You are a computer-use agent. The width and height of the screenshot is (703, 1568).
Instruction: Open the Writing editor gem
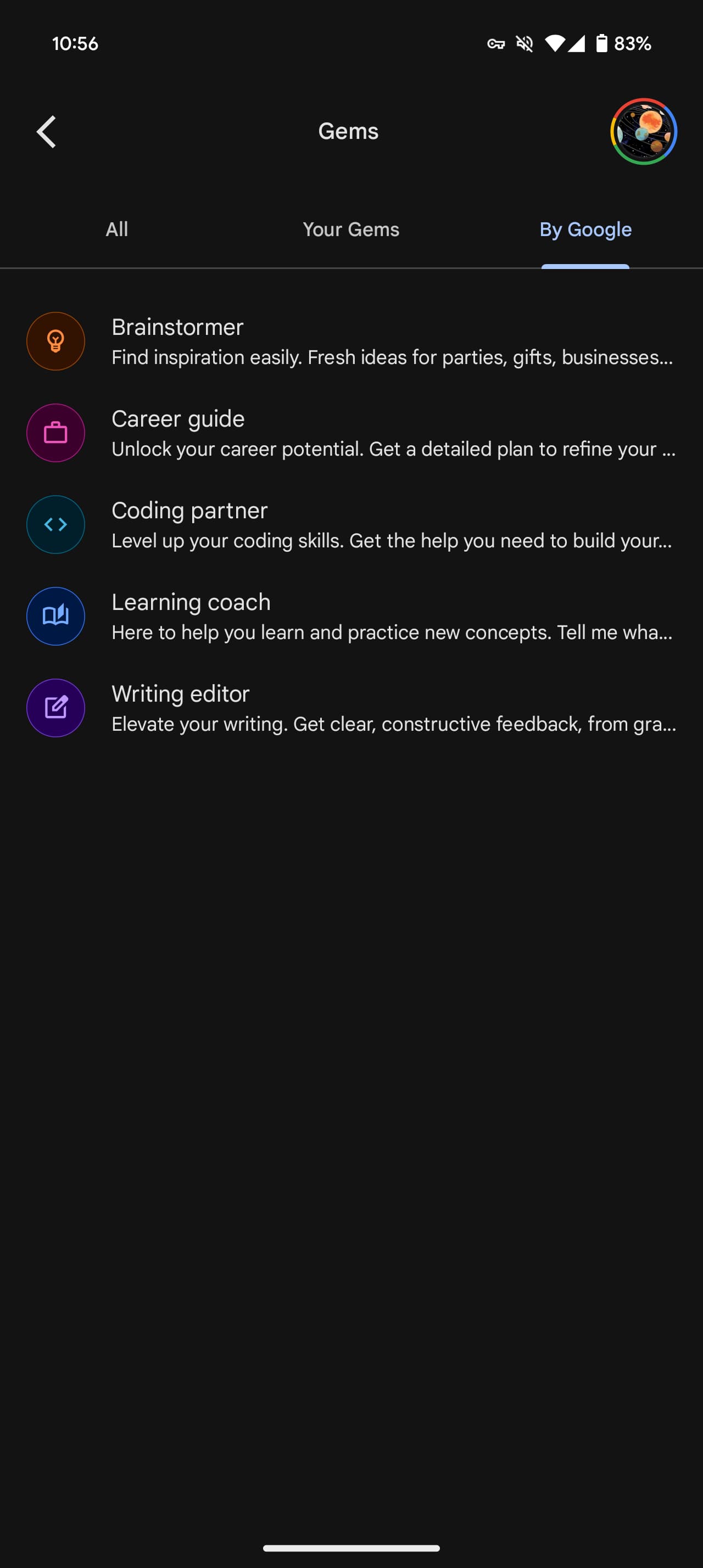[x=351, y=708]
